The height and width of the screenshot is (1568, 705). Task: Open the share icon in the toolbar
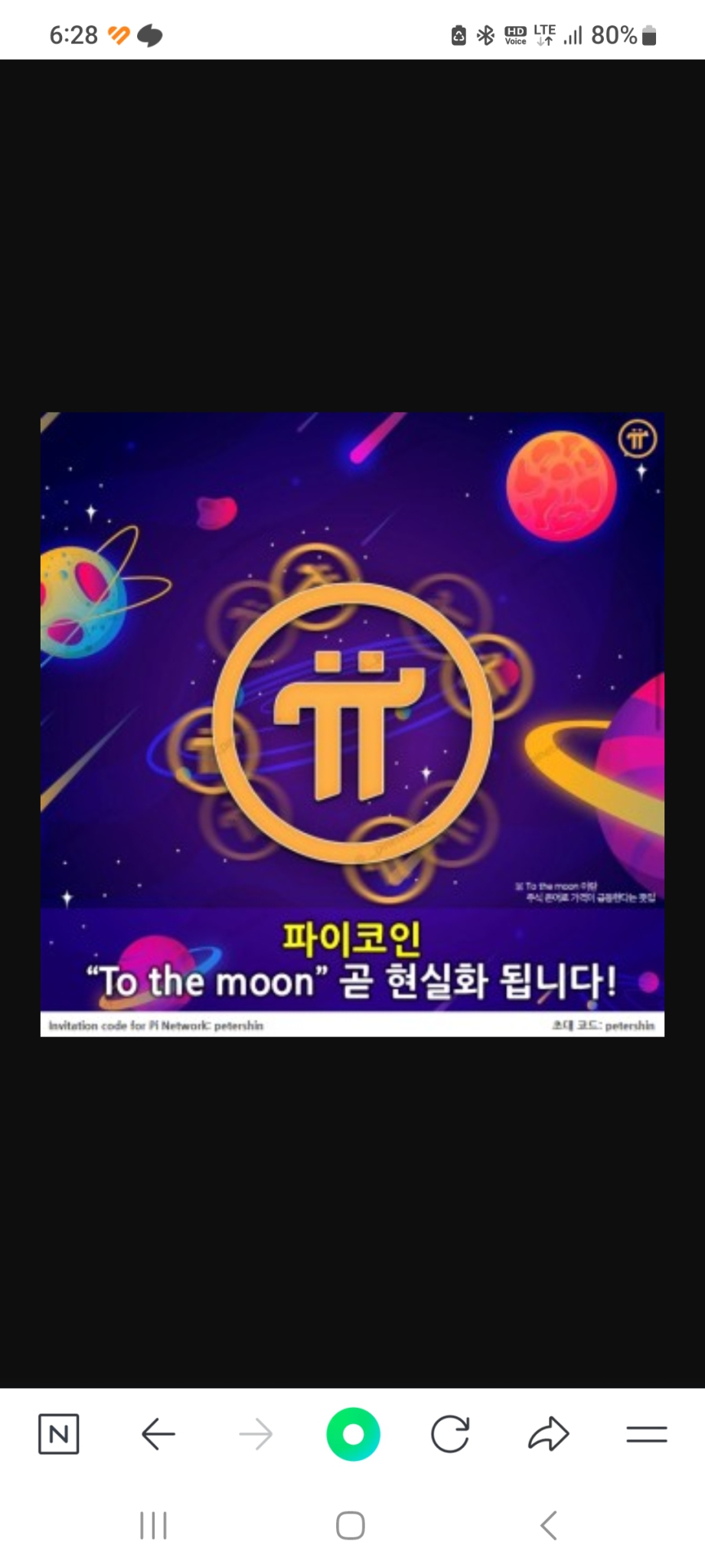[548, 1433]
